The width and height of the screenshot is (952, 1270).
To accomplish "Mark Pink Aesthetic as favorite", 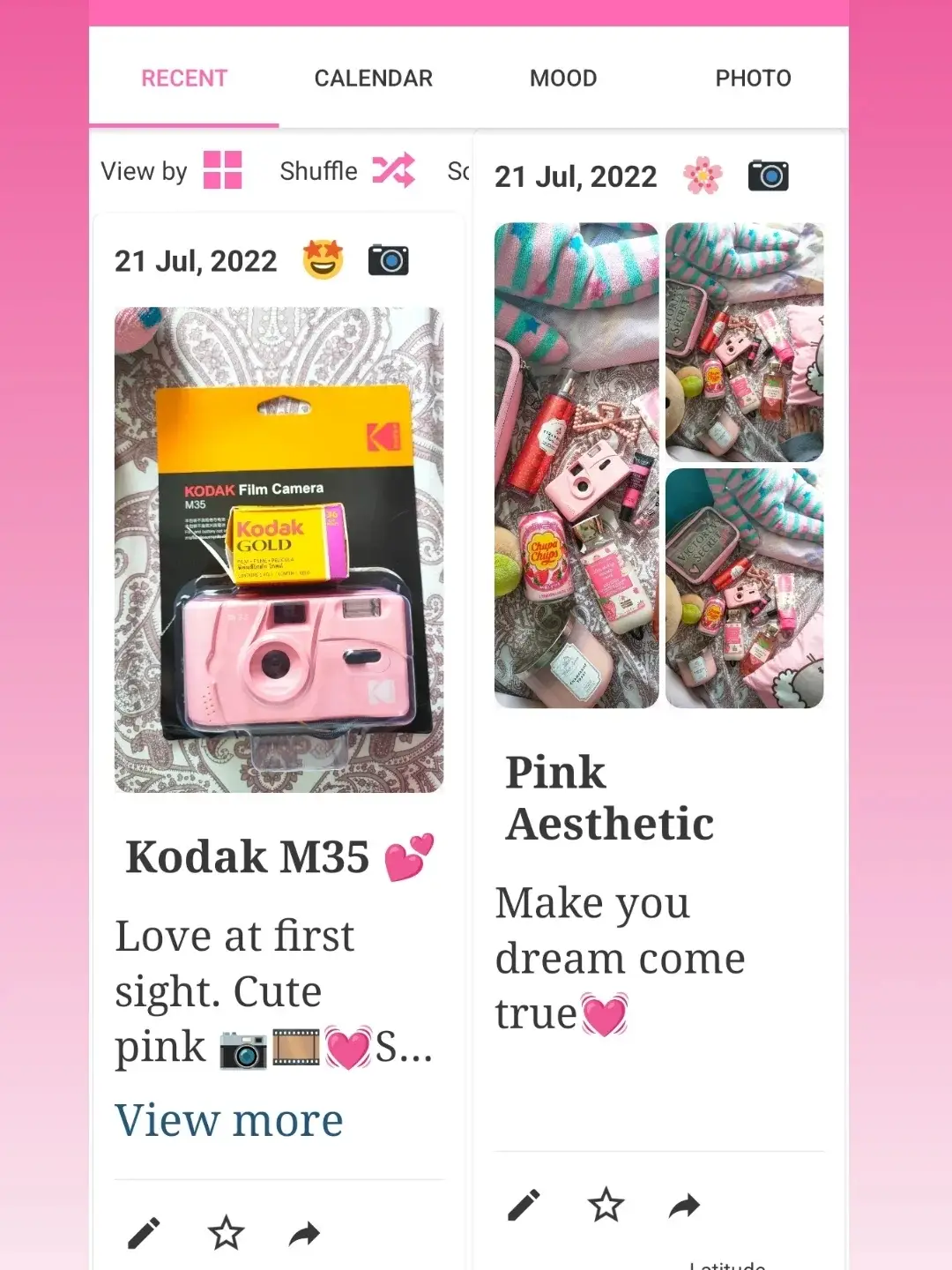I will tap(606, 1205).
